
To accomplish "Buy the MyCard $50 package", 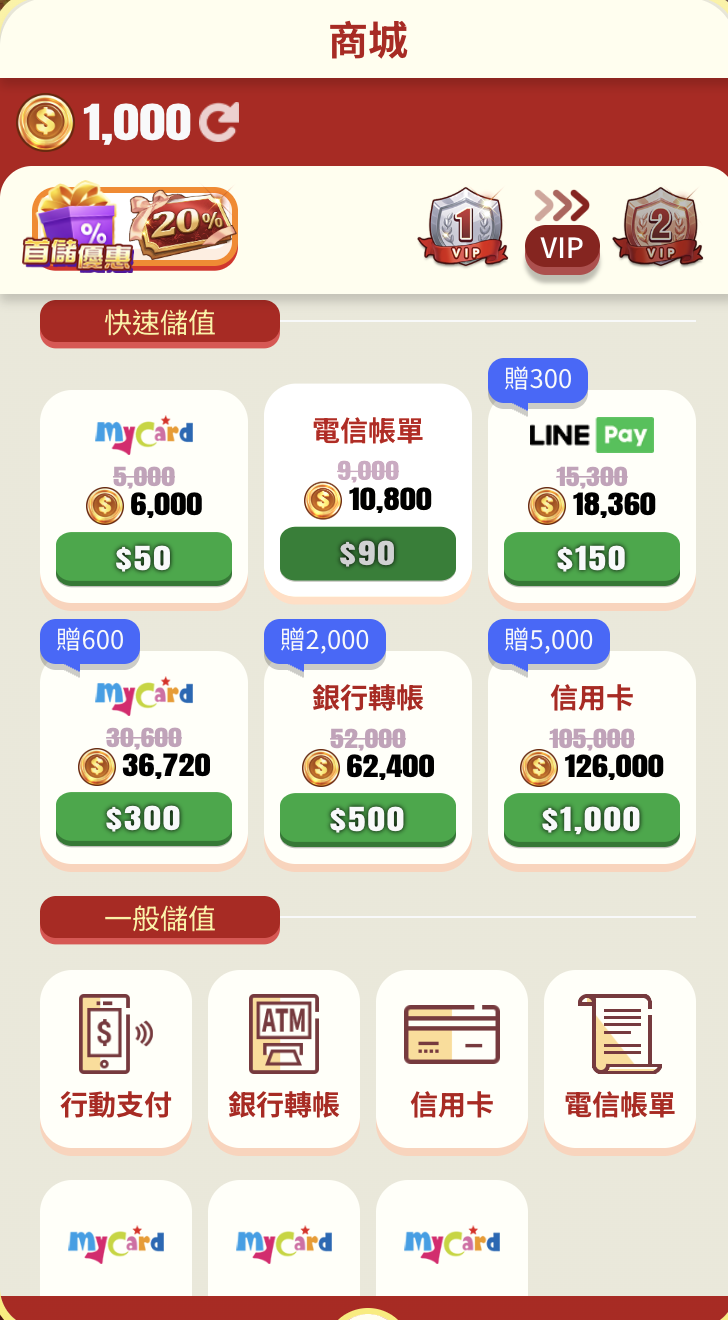I will (143, 557).
